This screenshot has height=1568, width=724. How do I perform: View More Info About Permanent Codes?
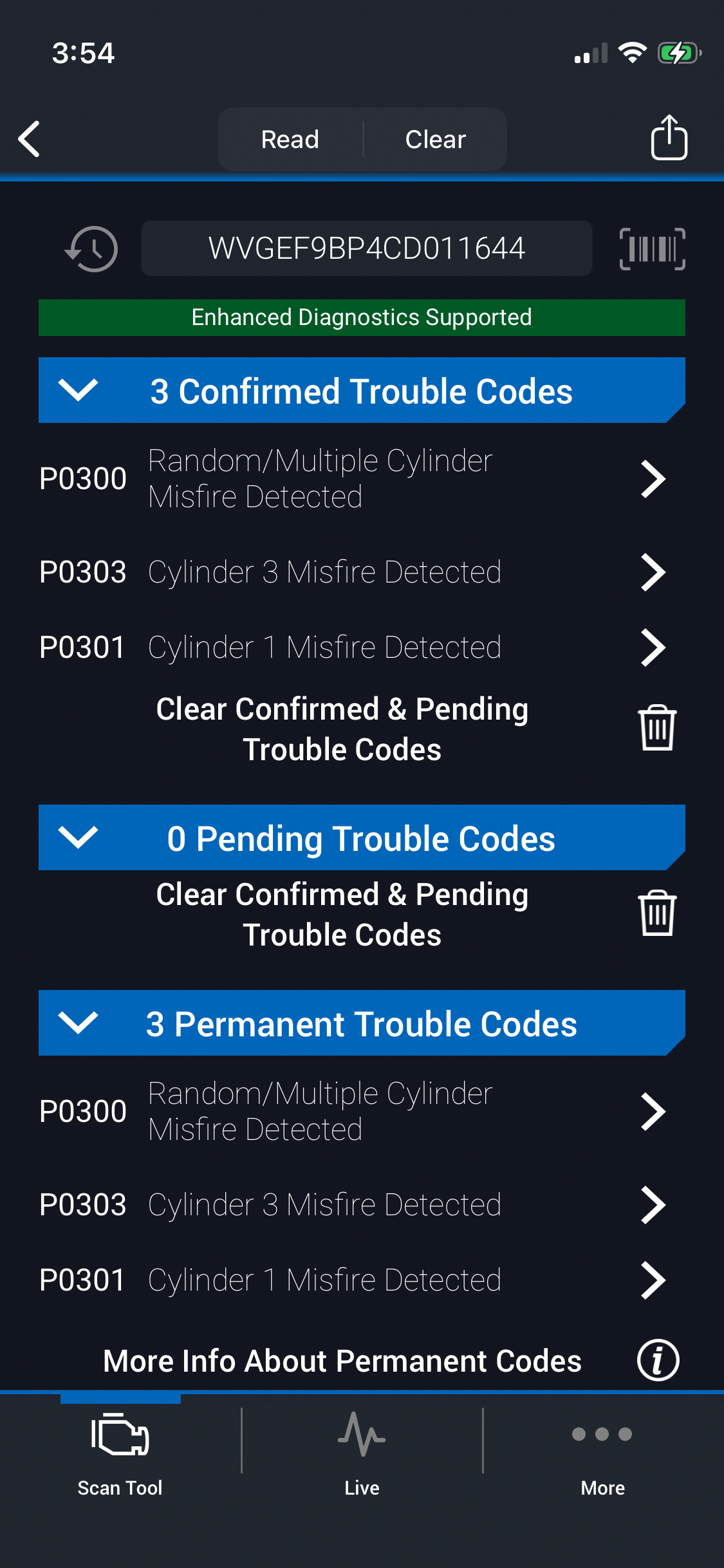(x=658, y=1361)
